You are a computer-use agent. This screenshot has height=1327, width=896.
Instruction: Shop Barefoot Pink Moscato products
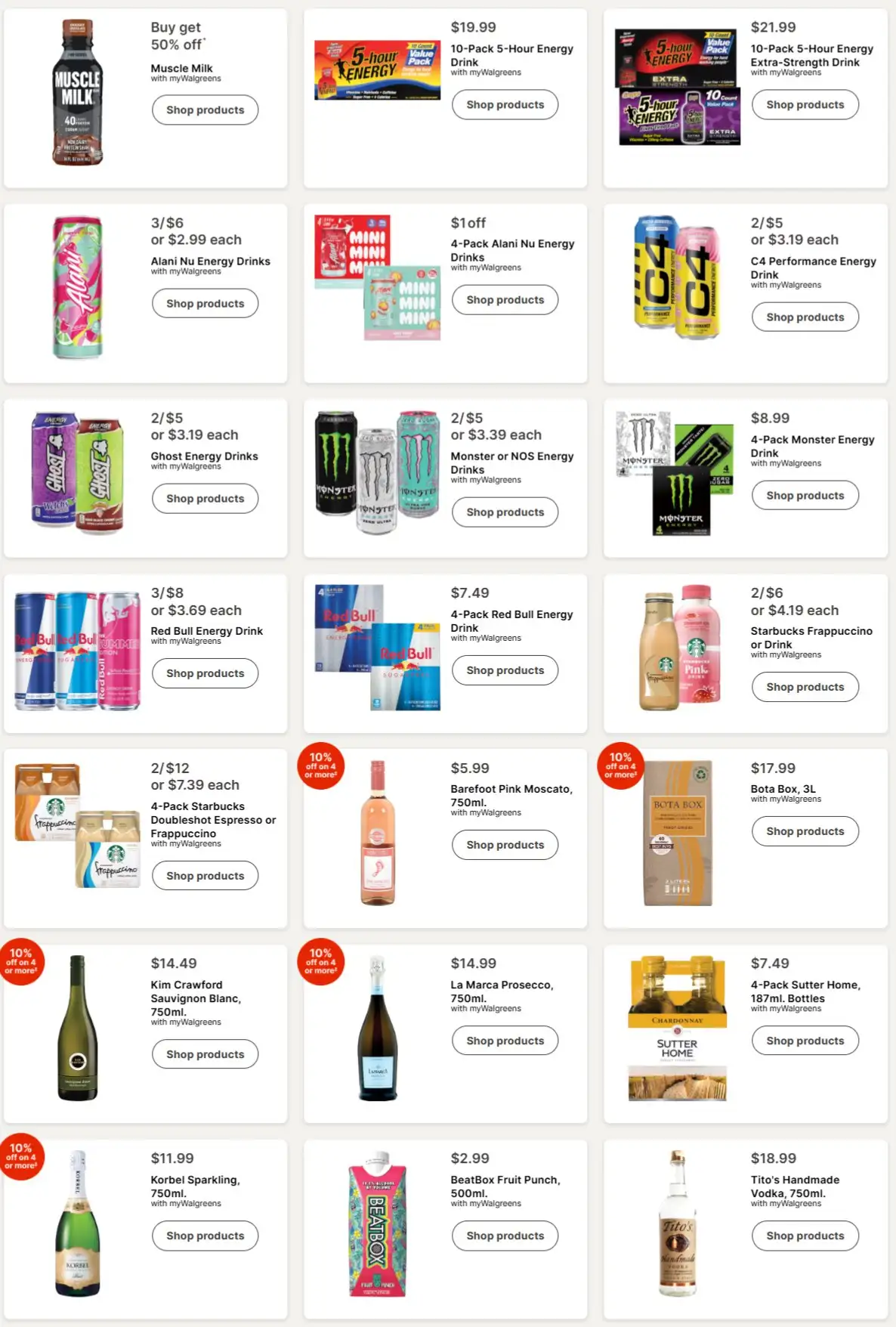coord(505,844)
